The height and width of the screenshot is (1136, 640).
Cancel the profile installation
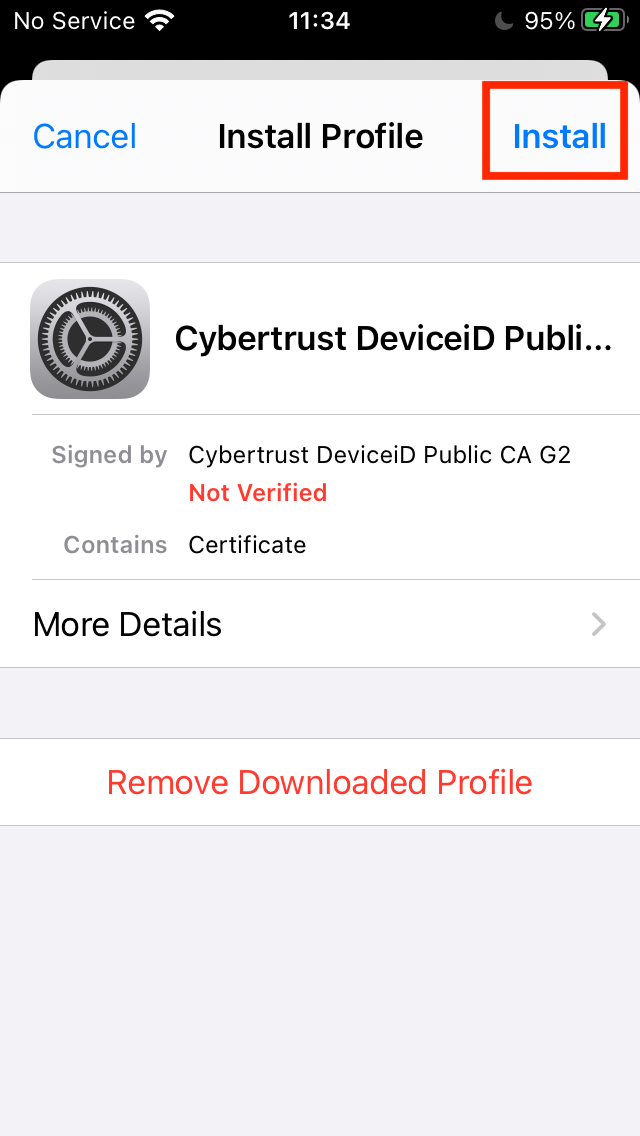point(85,136)
